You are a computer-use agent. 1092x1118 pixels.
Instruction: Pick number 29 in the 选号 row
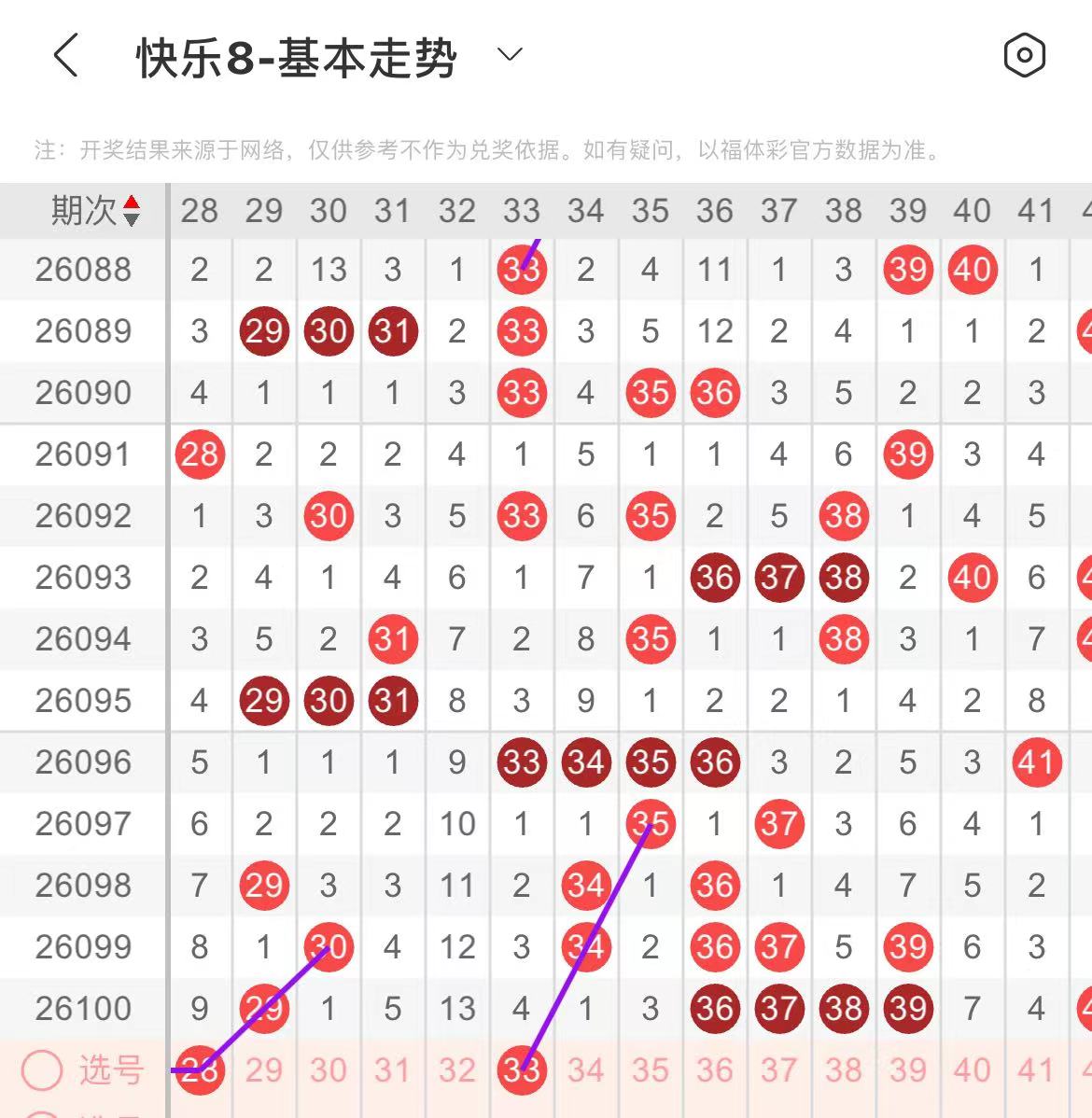tap(264, 1070)
